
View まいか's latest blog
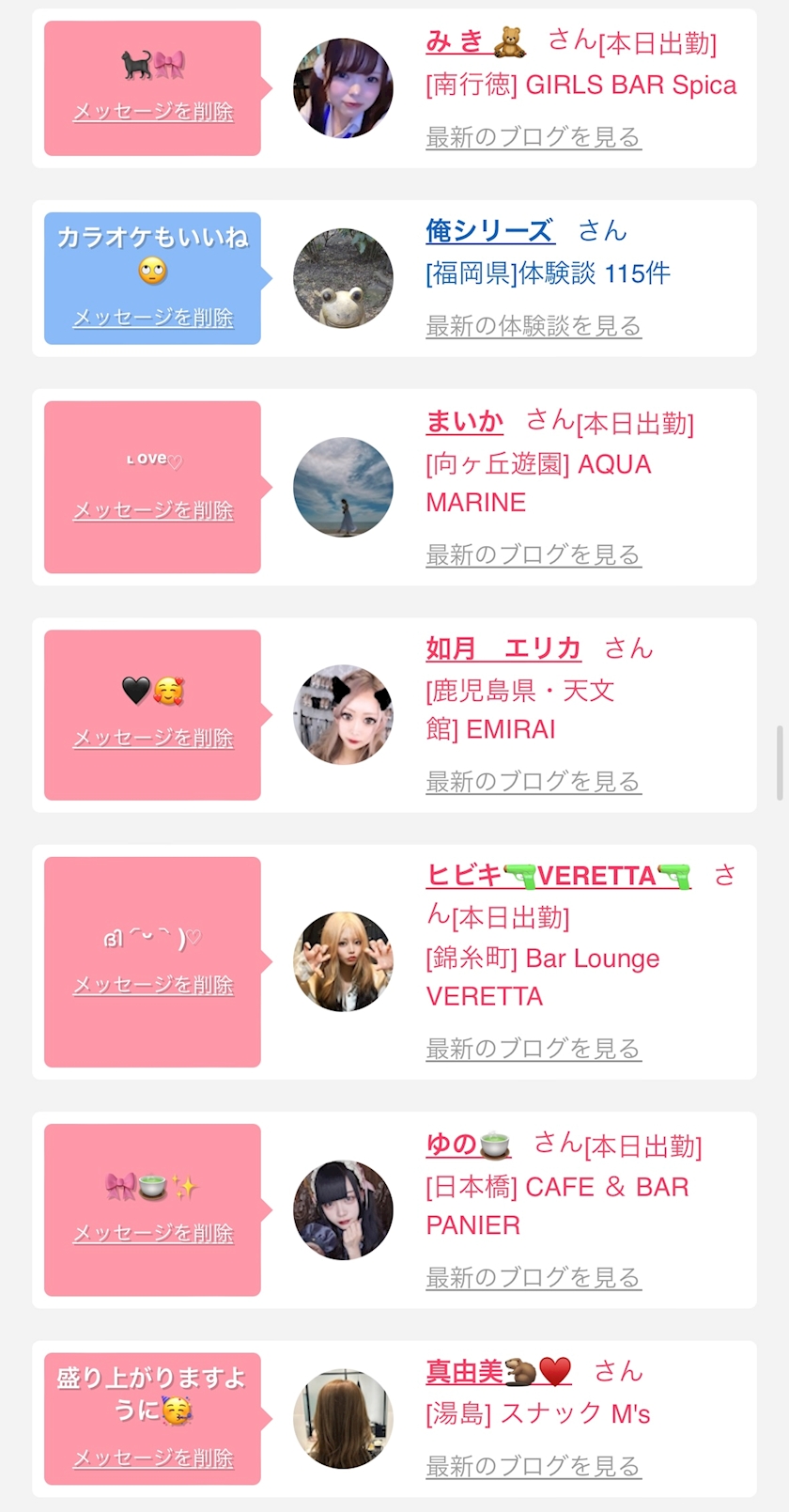click(533, 554)
